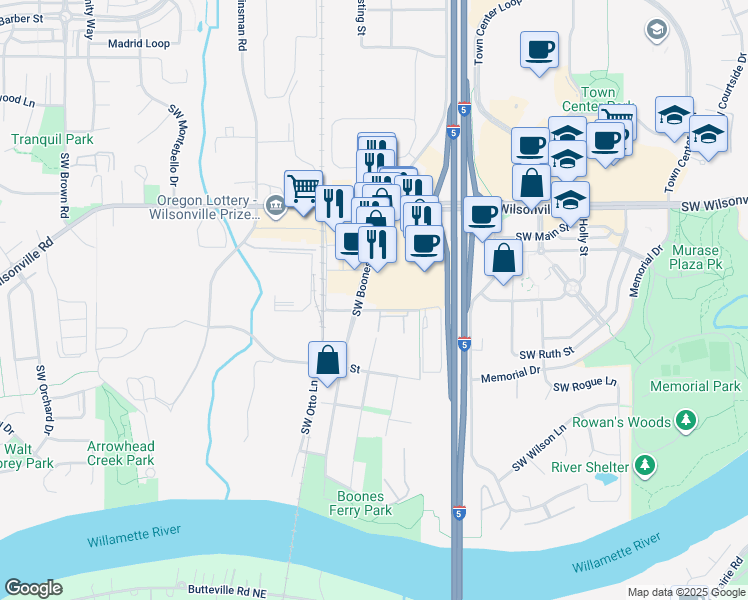Open the shopping bag pin near SW Otto Ln
Viewport: 748px width, 600px height.
328,360
